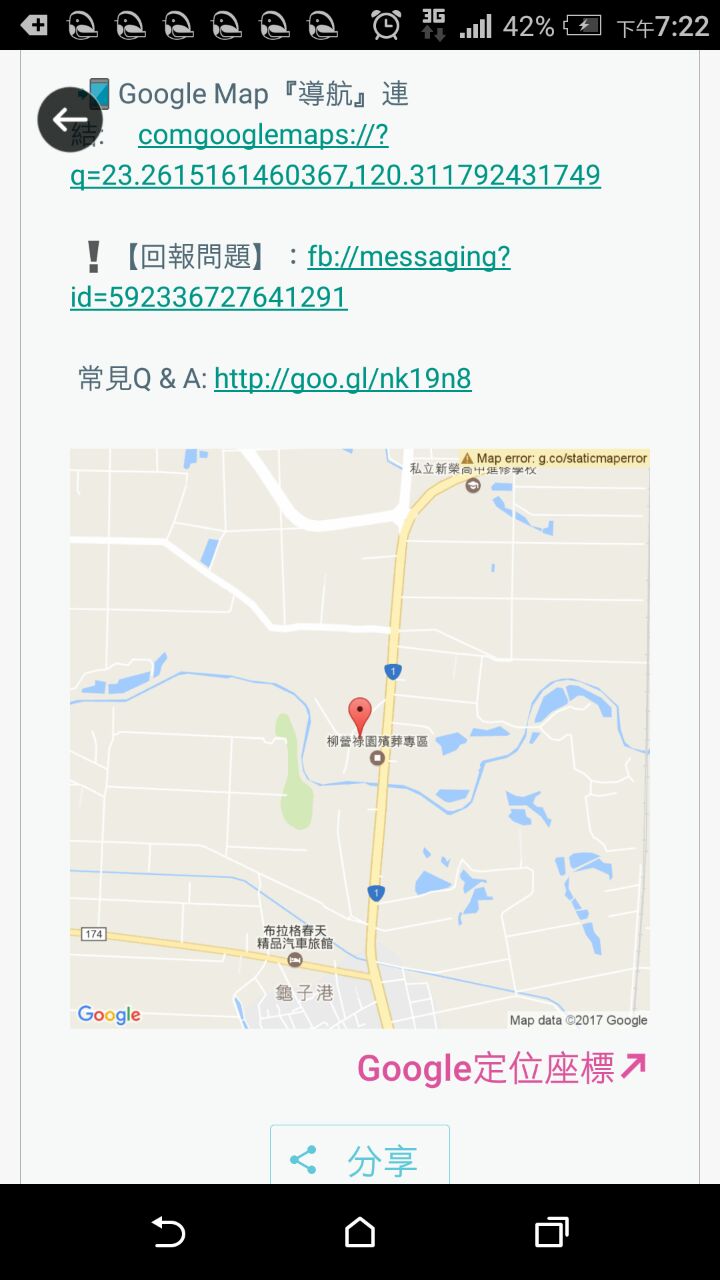Open the static map image
This screenshot has width=720, height=1280.
[359, 738]
